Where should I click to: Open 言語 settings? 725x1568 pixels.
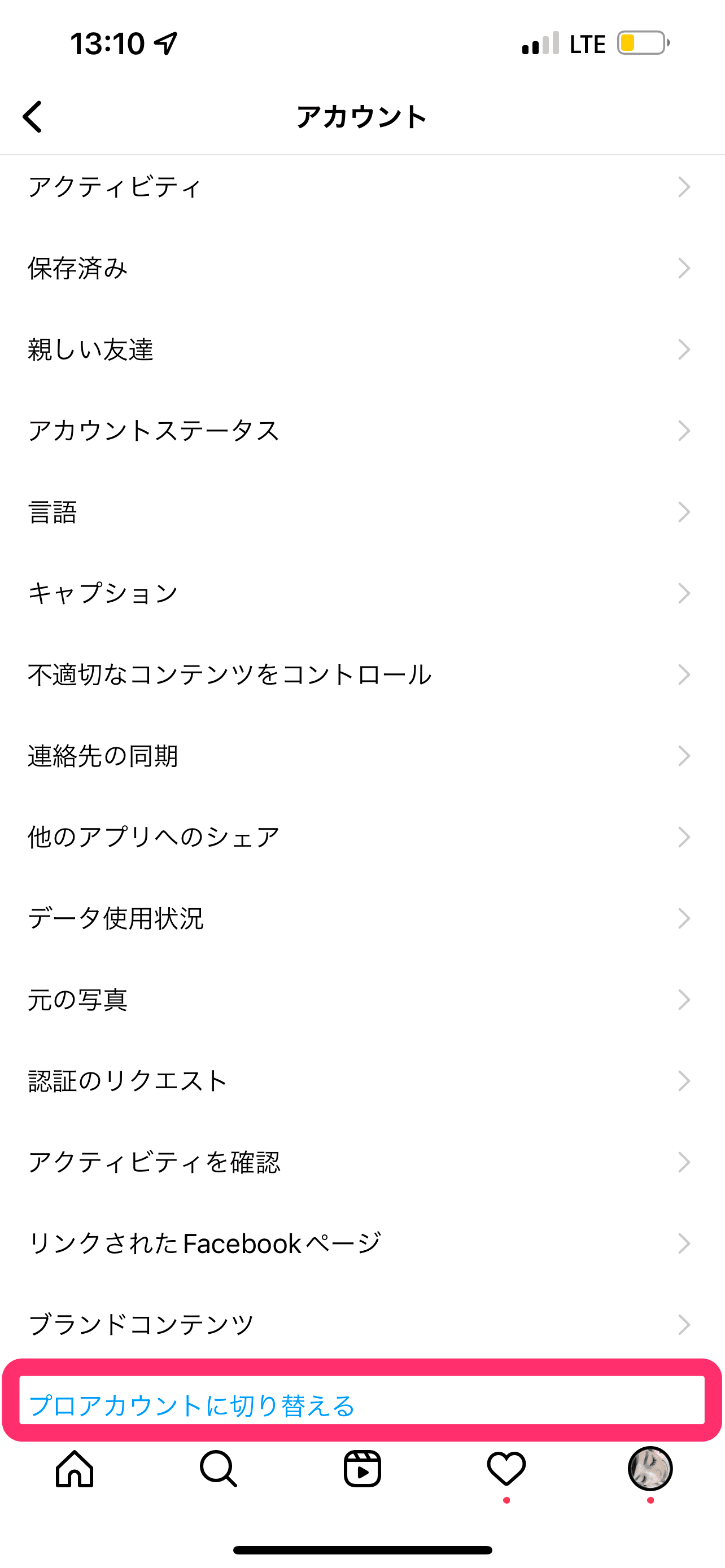tap(361, 512)
